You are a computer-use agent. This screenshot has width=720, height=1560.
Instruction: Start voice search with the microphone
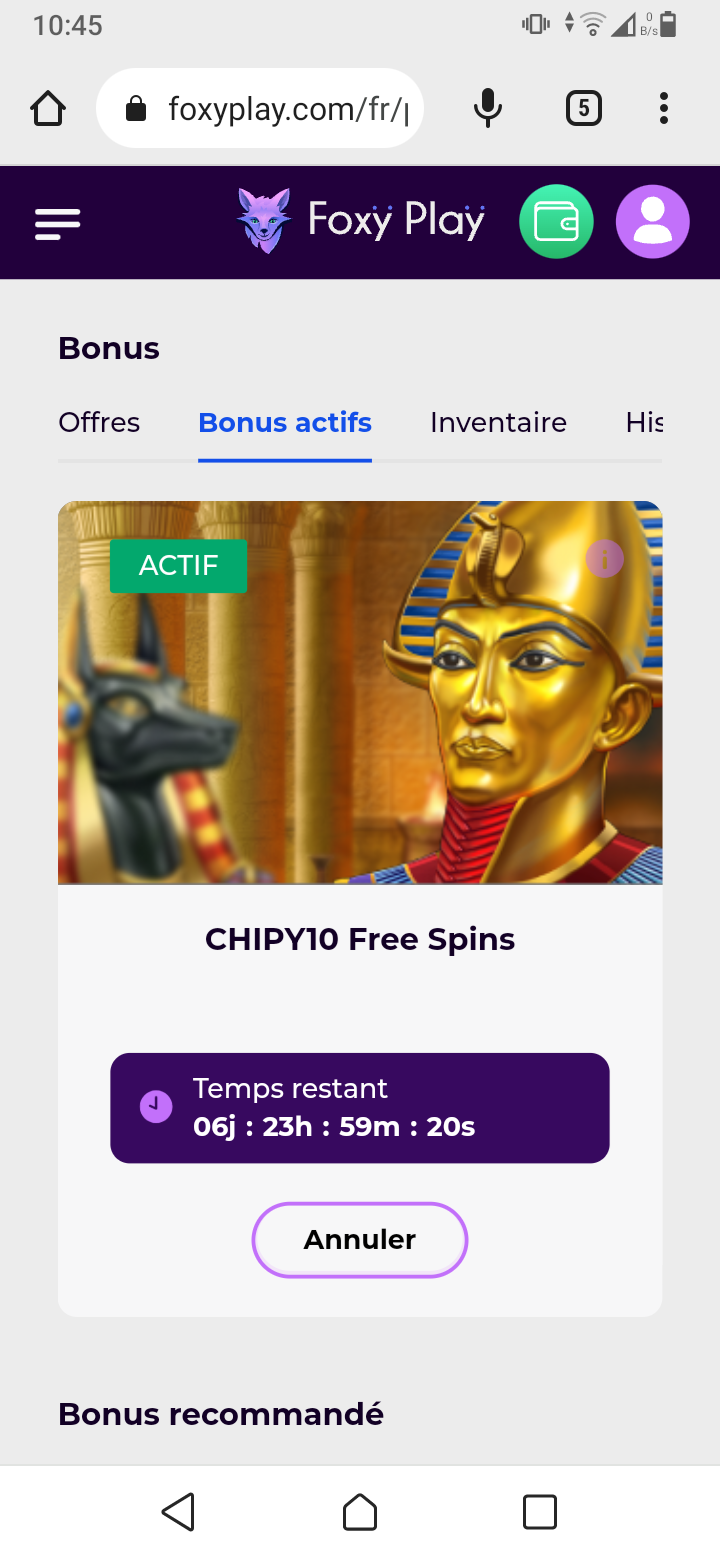click(488, 108)
